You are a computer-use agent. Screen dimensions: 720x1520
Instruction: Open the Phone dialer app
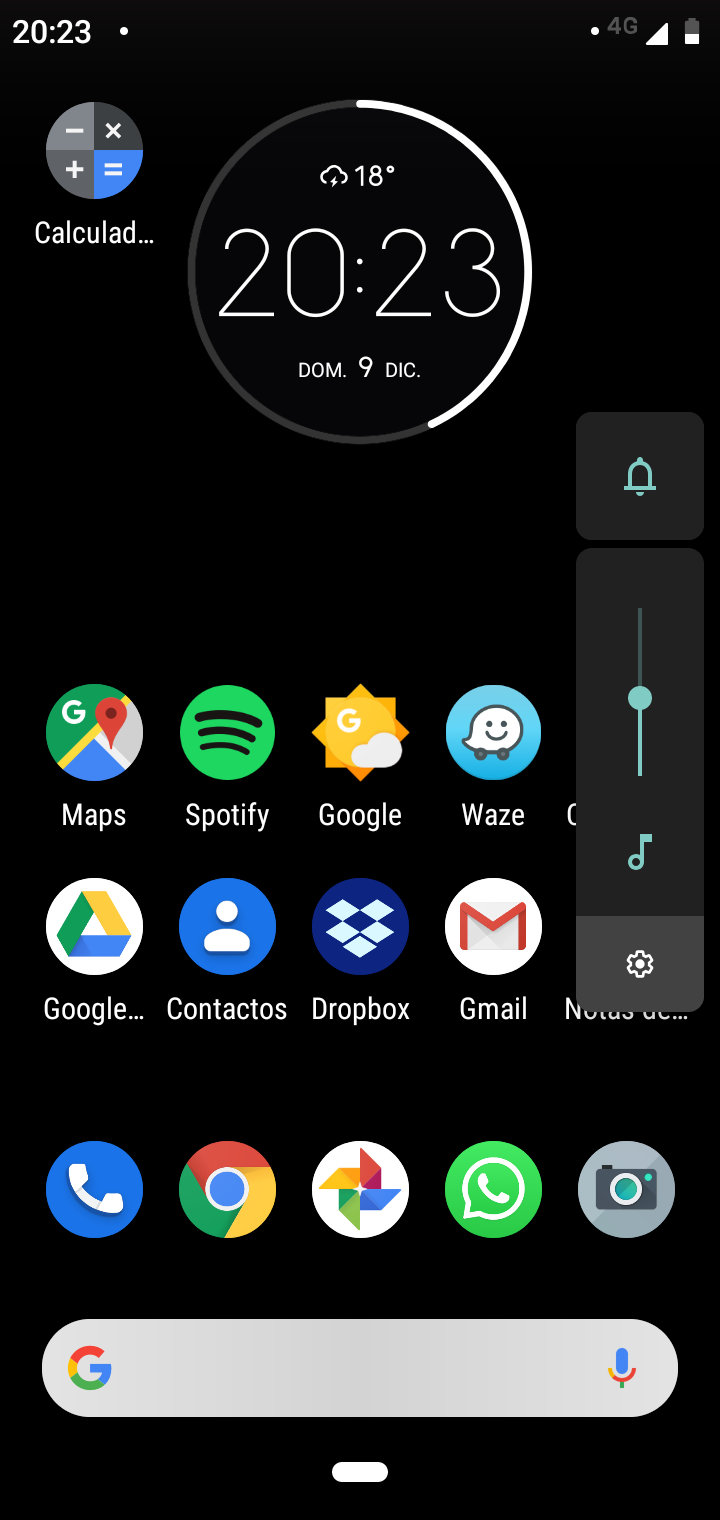tap(94, 1189)
